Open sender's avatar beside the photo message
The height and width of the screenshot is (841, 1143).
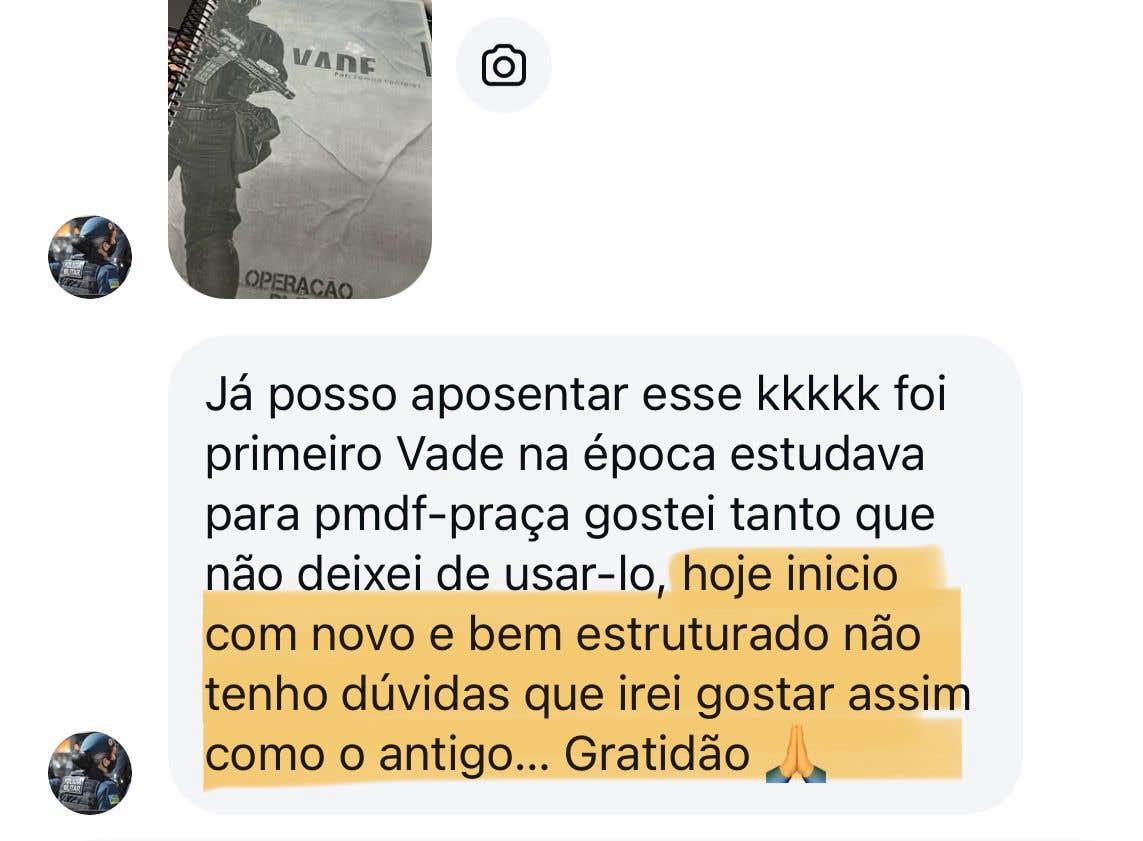(x=90, y=257)
